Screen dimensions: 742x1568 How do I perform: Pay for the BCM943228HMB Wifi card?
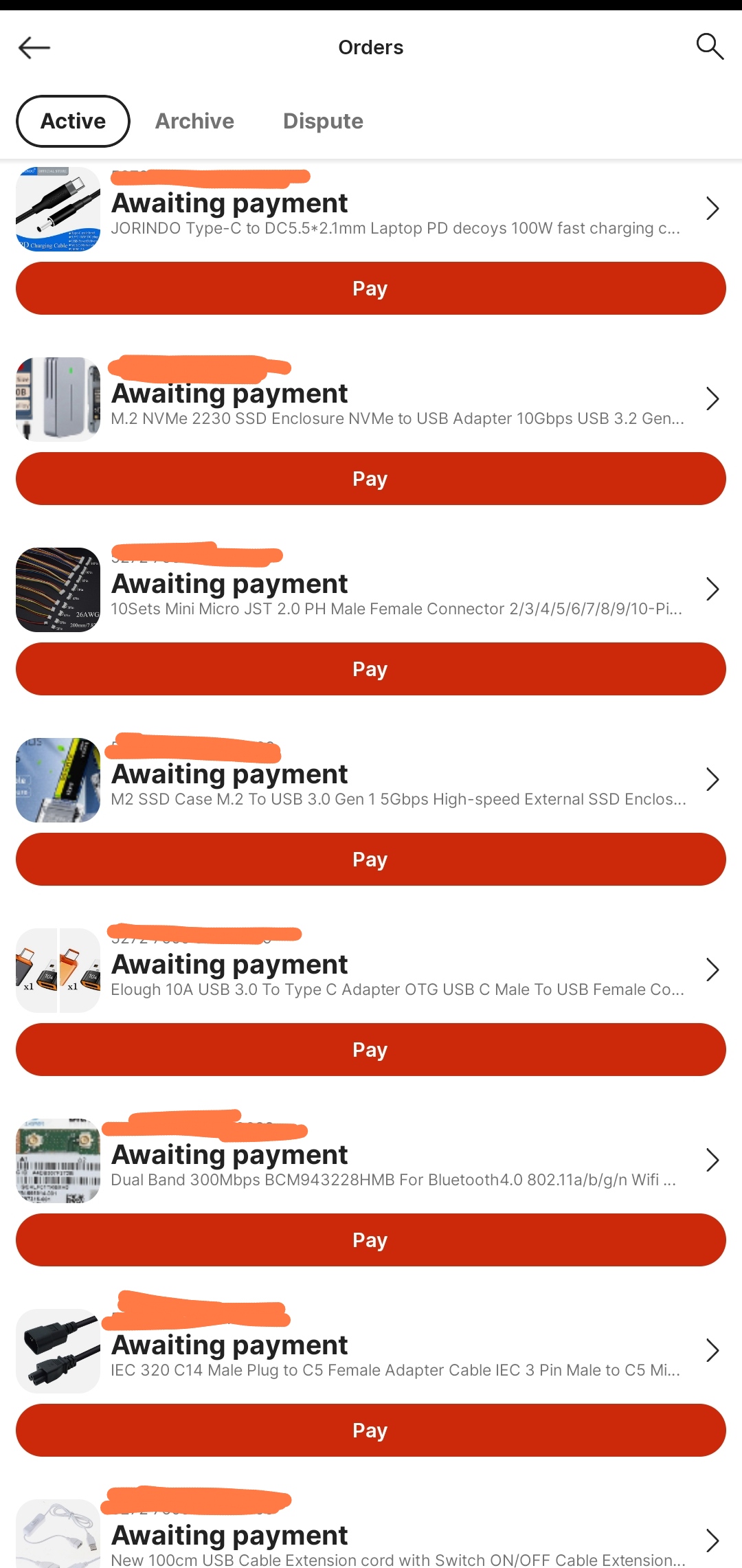tap(371, 1240)
